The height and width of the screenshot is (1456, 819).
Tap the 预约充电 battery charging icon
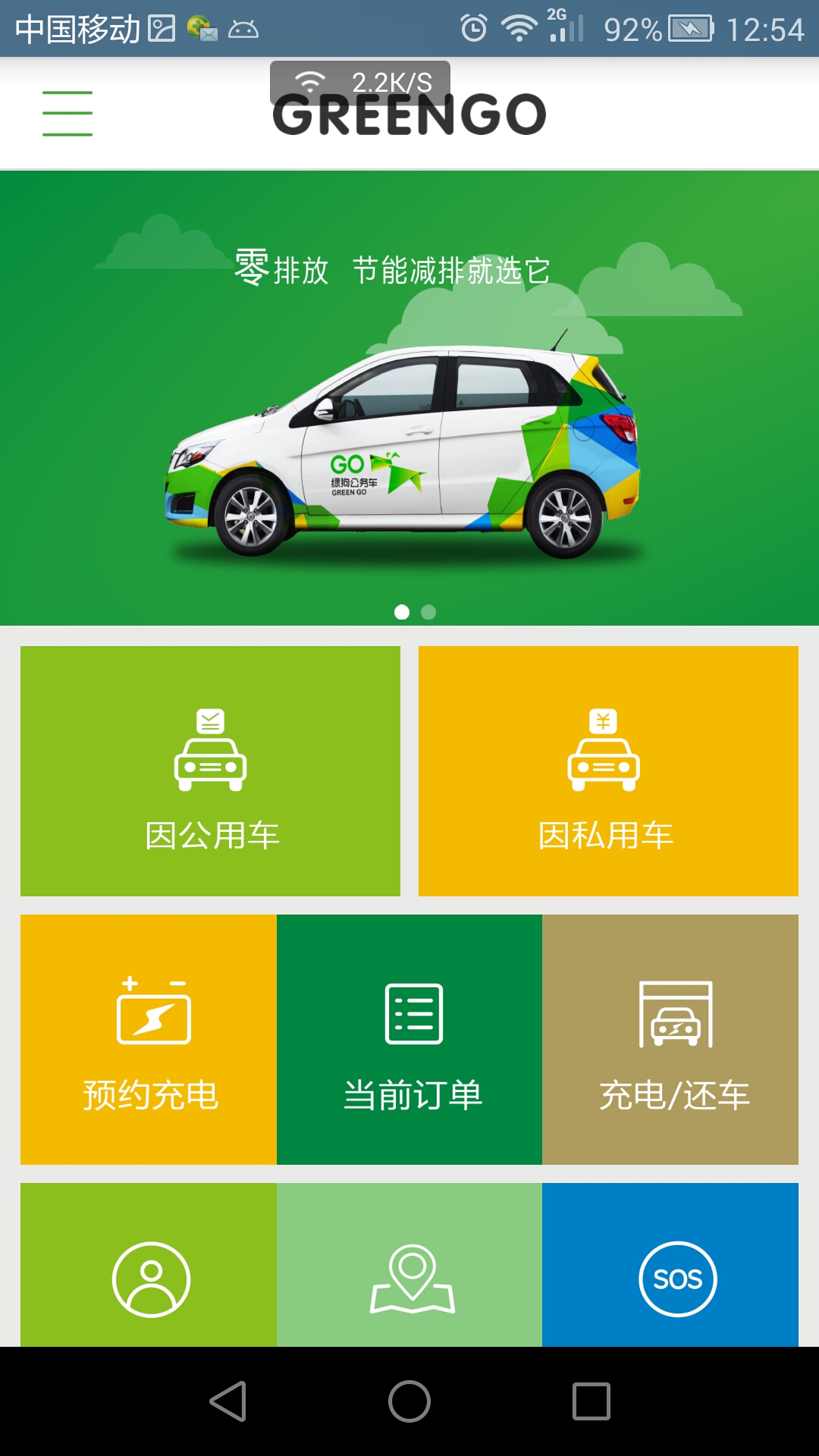(x=149, y=1012)
